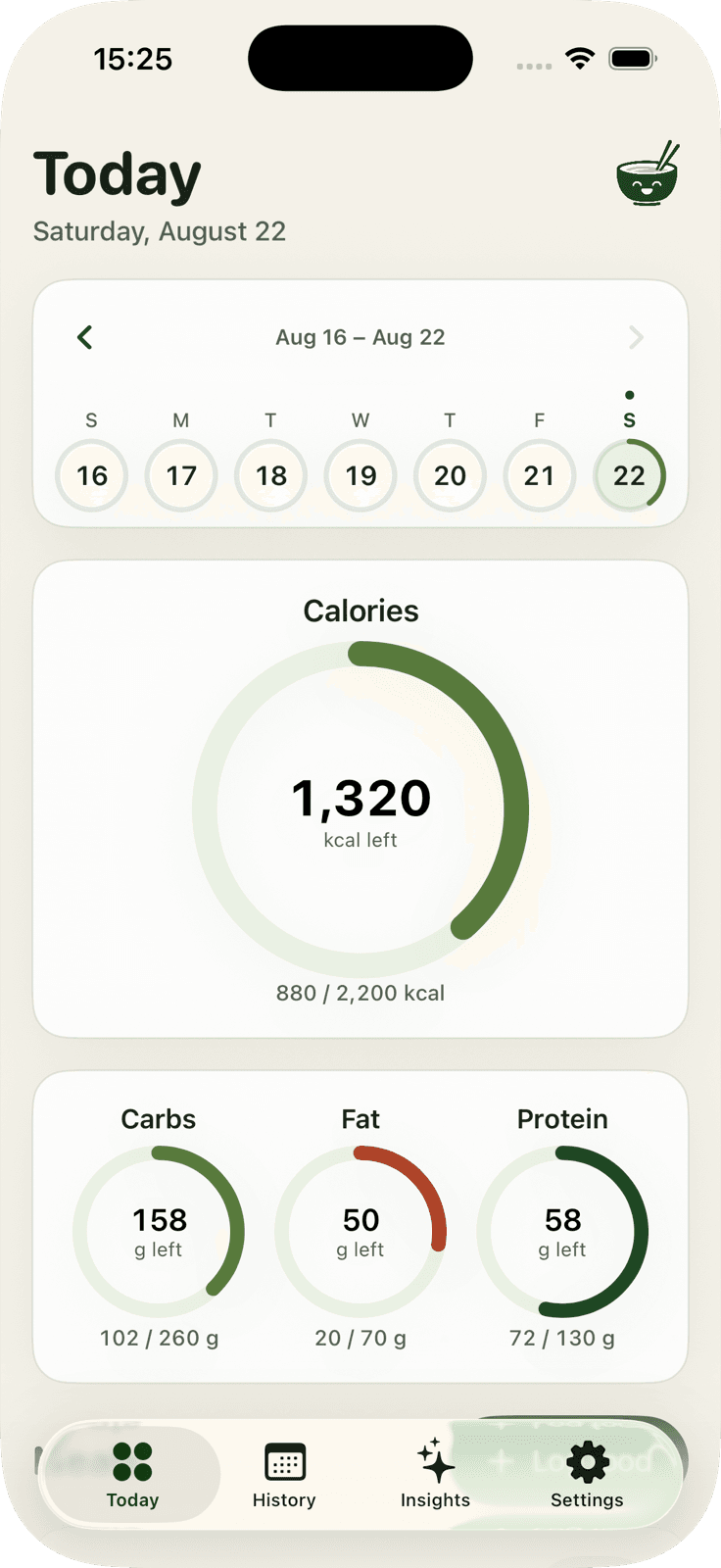Open the History tab
The height and width of the screenshot is (1568, 721).
[x=284, y=1475]
